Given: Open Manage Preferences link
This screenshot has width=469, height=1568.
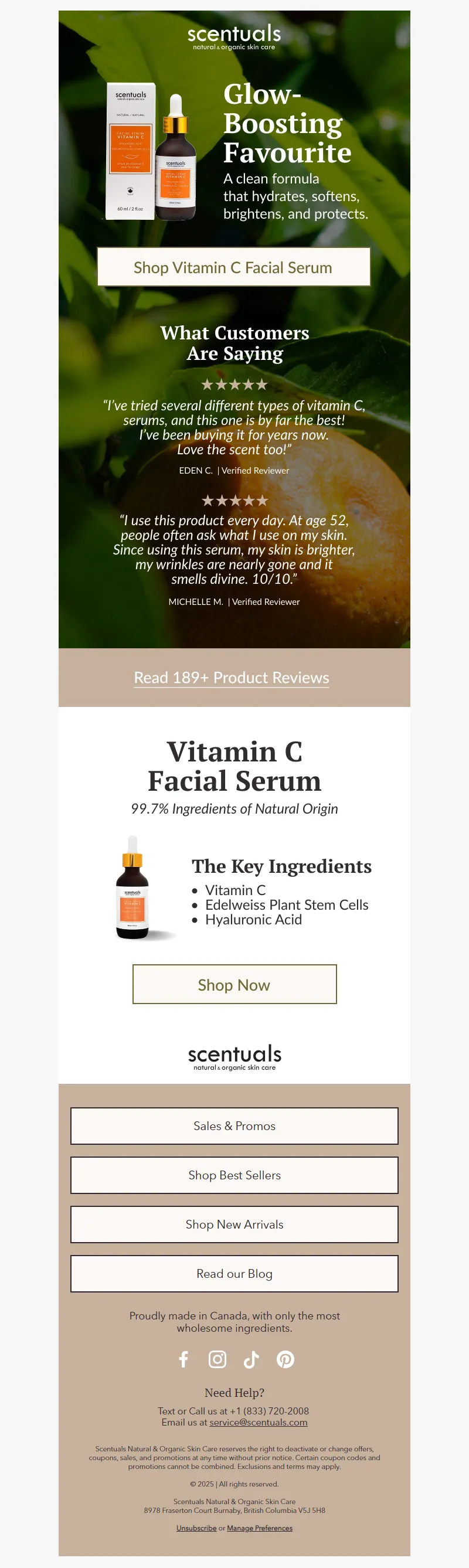Looking at the screenshot, I should click(x=260, y=1528).
